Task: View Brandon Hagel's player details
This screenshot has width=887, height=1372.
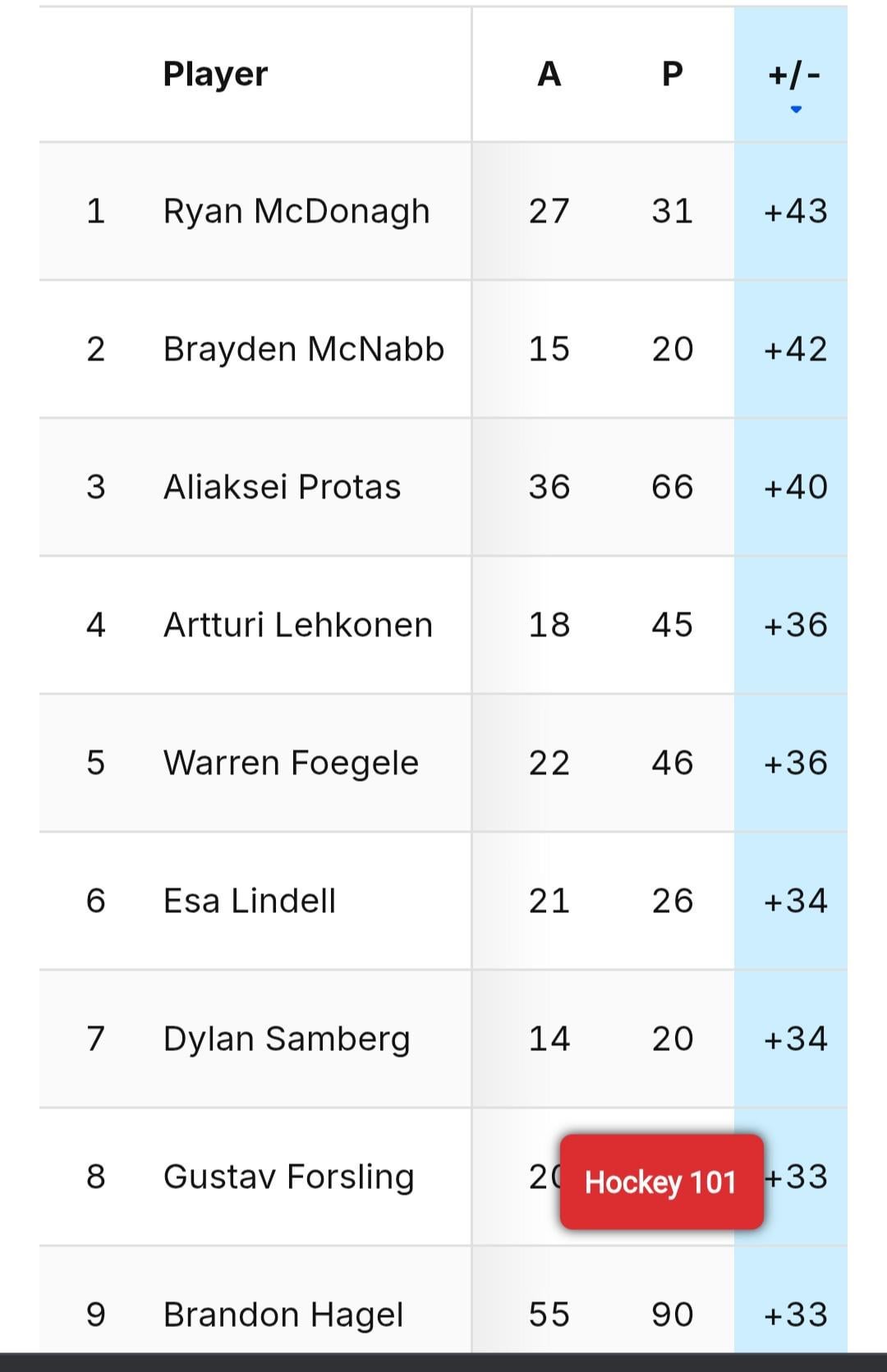Action: (x=283, y=1315)
